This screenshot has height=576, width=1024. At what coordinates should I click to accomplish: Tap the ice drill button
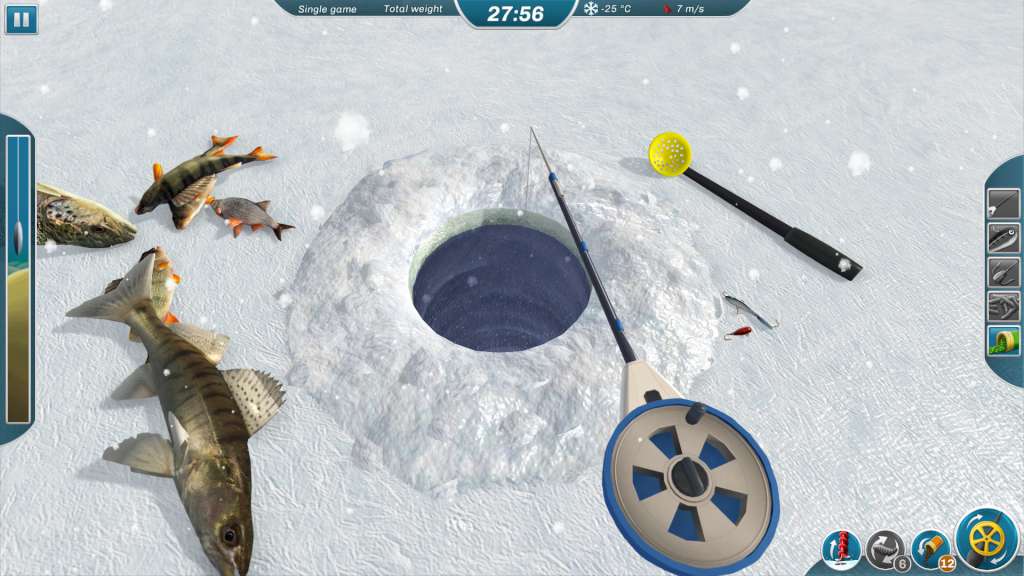tap(841, 548)
